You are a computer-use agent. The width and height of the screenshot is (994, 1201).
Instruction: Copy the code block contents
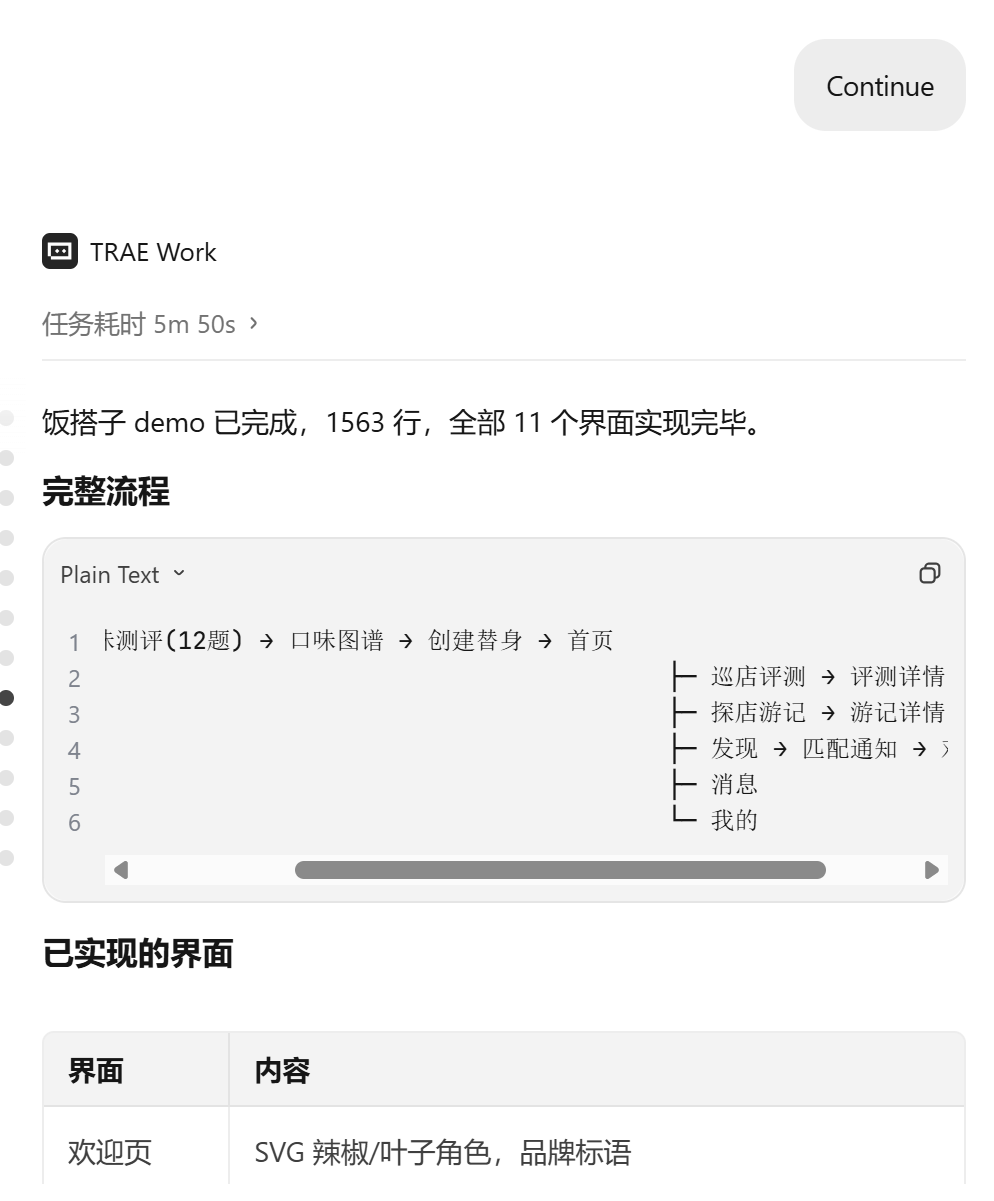pos(929,573)
